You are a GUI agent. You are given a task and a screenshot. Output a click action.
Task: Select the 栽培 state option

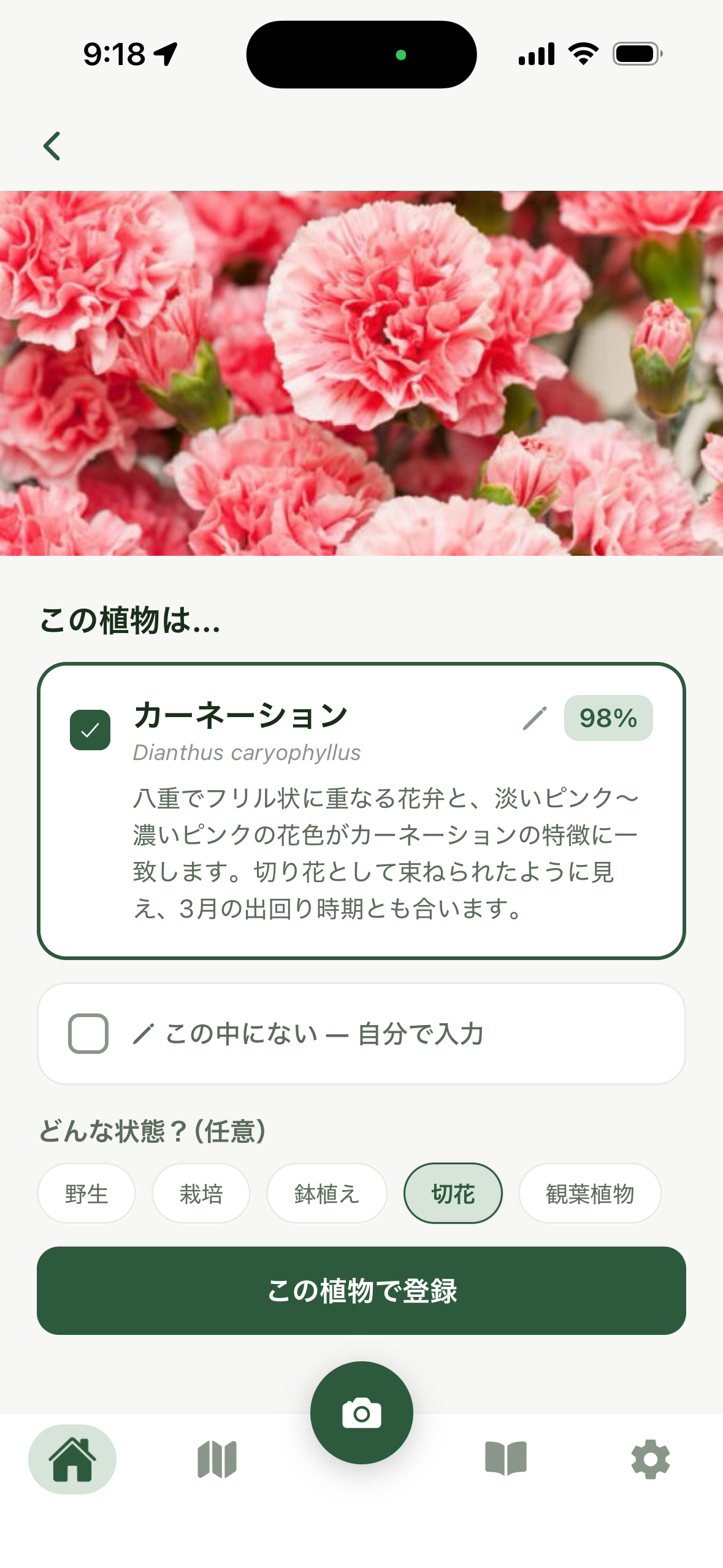[201, 1193]
